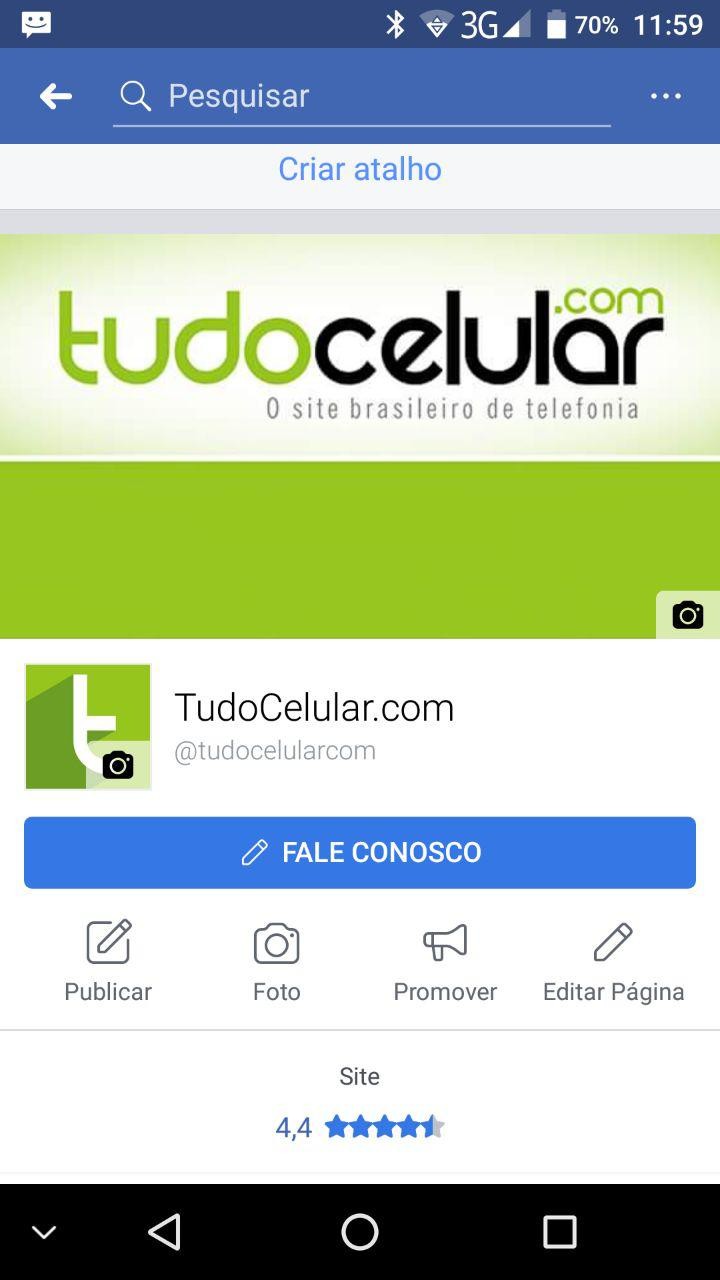Open the recent apps overview
The image size is (720, 1280).
click(559, 1232)
